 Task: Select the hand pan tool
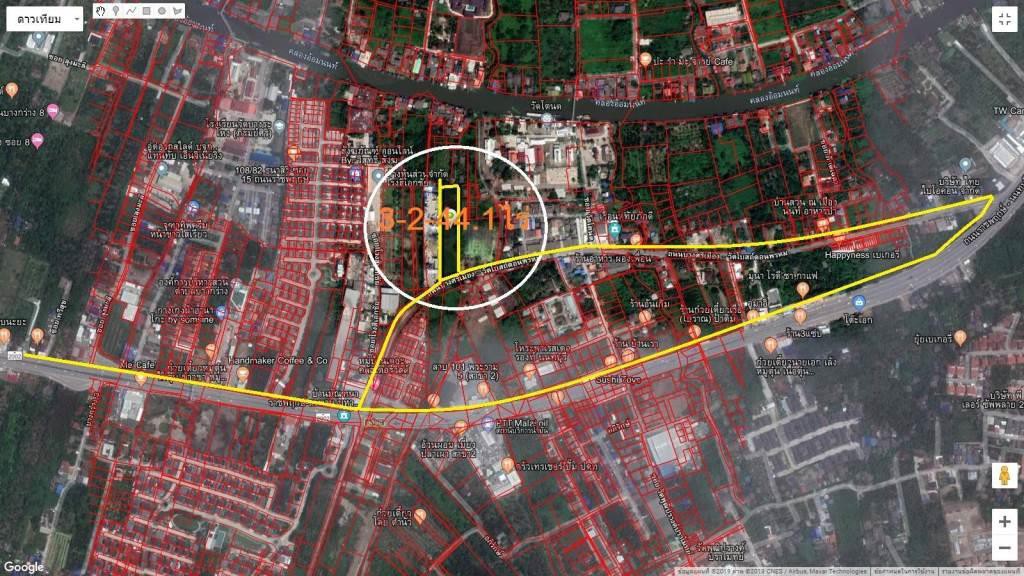click(100, 10)
